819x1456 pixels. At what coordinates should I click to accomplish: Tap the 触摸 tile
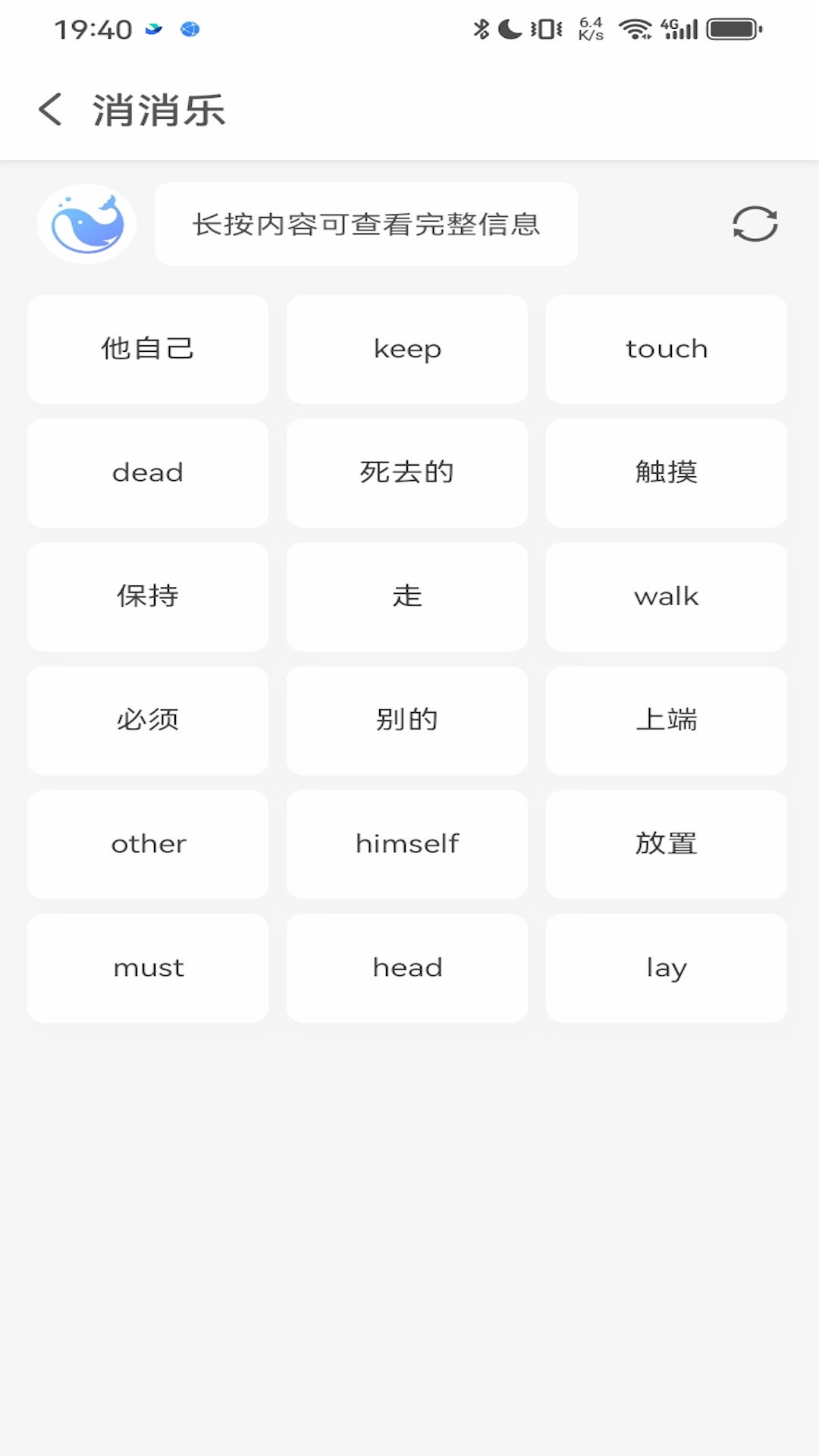(x=667, y=472)
